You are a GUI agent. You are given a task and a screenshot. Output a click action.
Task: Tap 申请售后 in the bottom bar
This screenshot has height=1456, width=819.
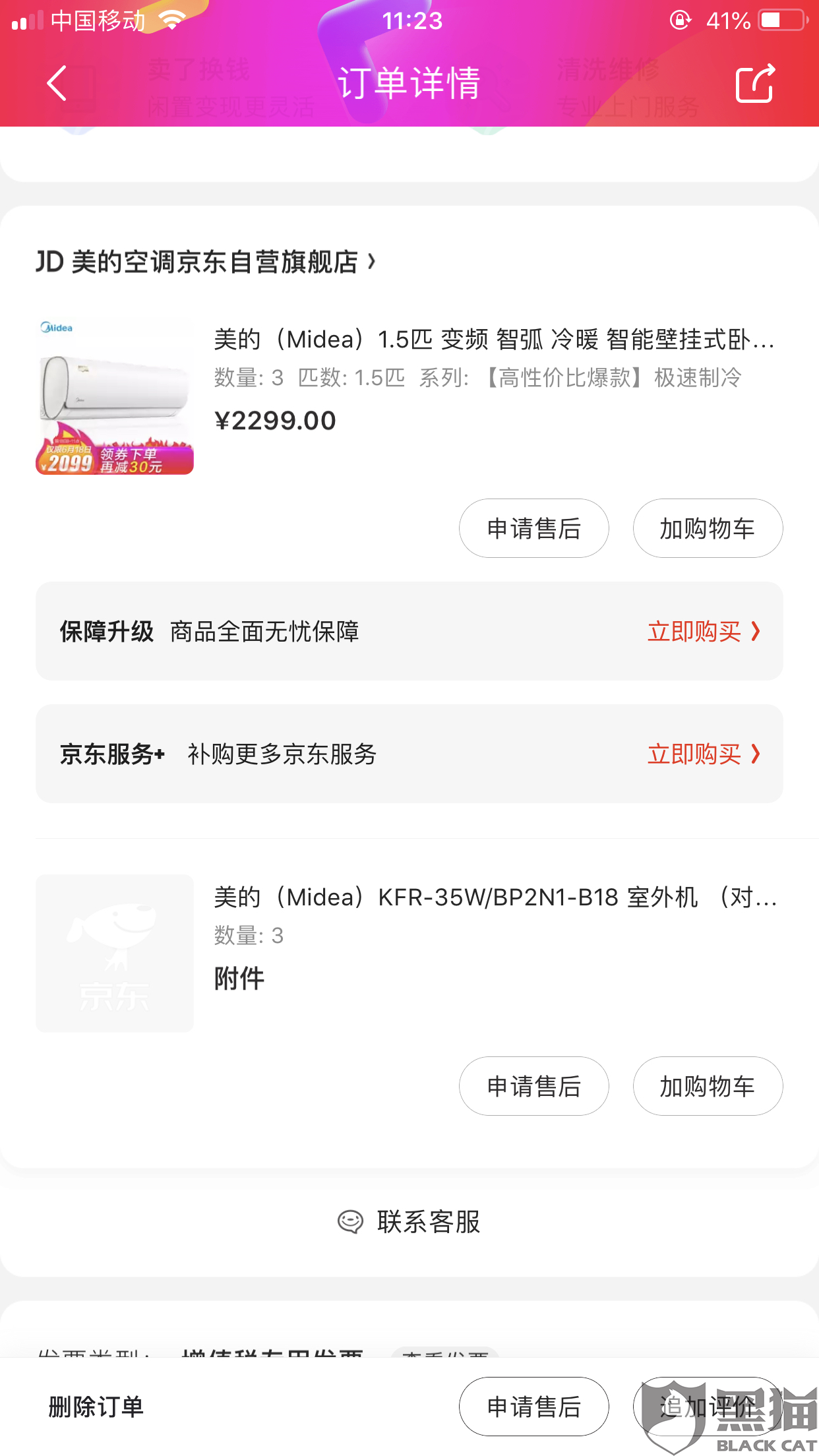[533, 1407]
